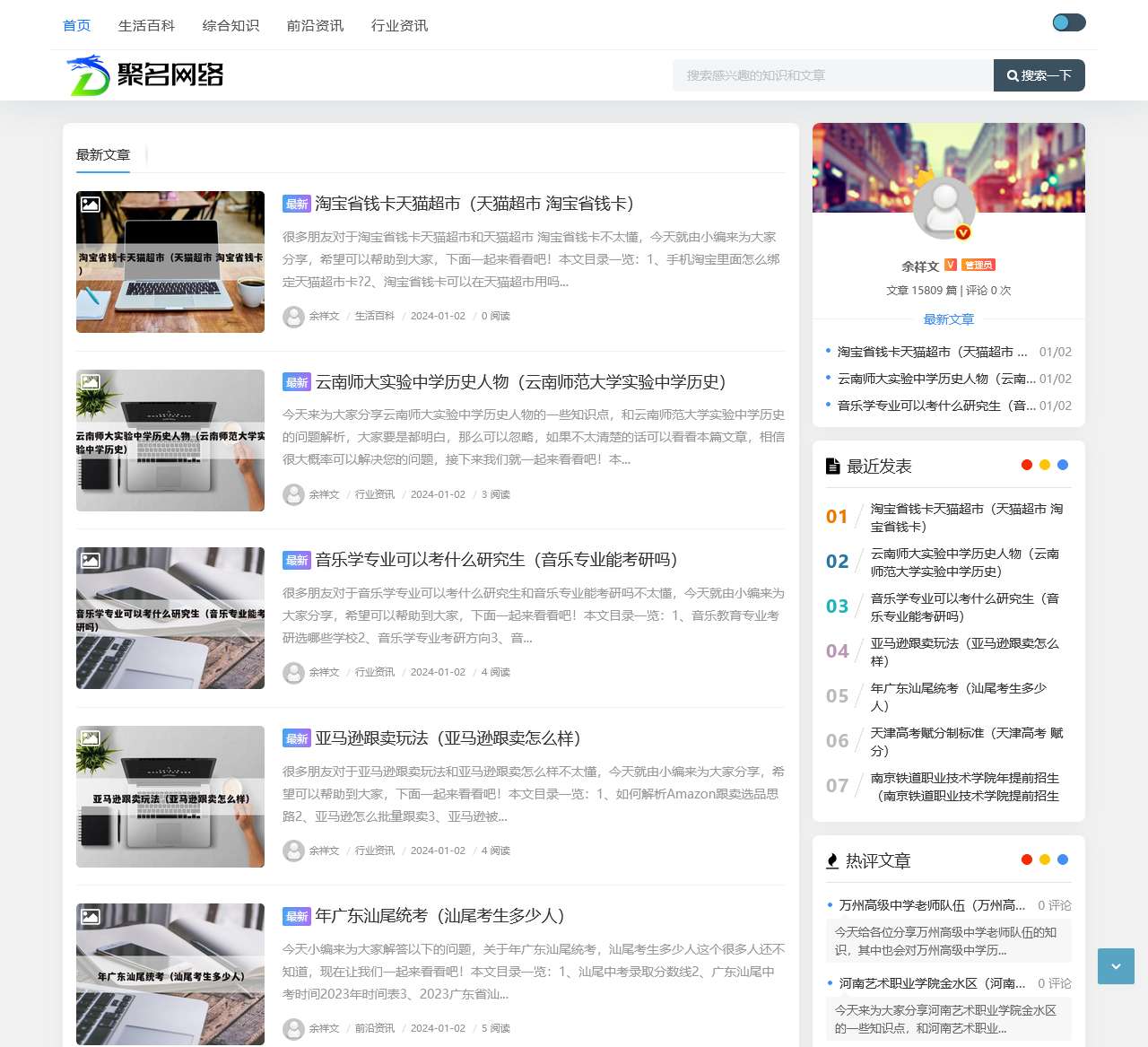This screenshot has height=1047, width=1148.
Task: Open thumbnail of 云南师大实验中学历史人物 article
Action: tap(170, 441)
